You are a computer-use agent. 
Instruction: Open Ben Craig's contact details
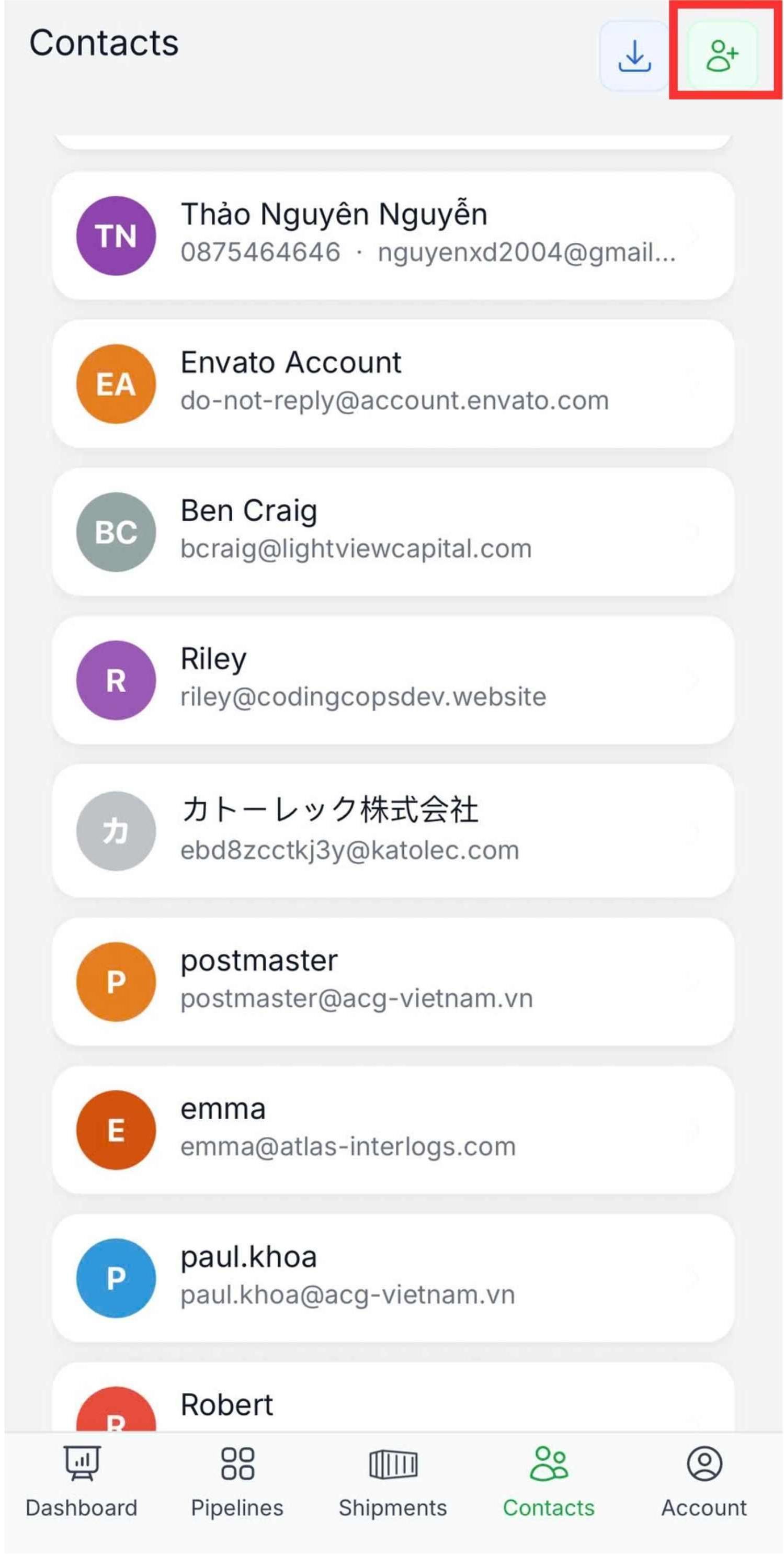pyautogui.click(x=393, y=532)
